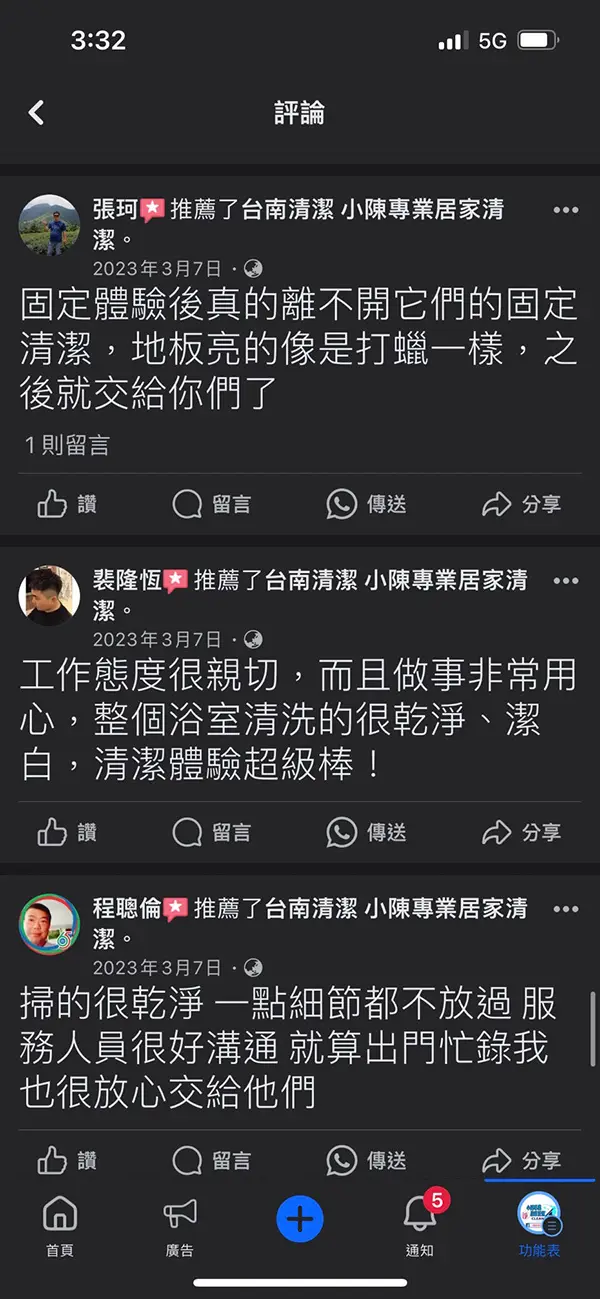Share 張珂's review
600x1299 pixels.
[521, 504]
